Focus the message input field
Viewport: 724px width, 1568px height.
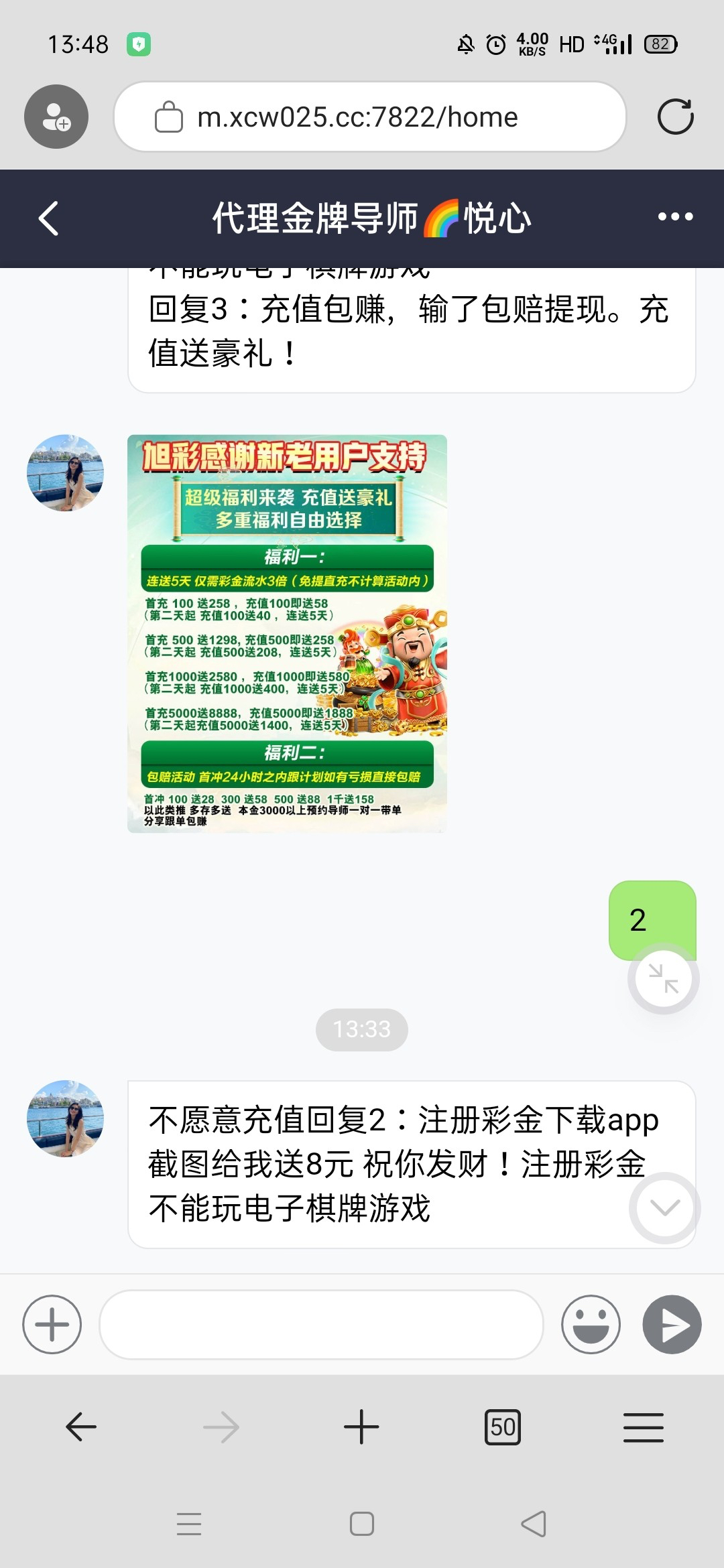[321, 1325]
